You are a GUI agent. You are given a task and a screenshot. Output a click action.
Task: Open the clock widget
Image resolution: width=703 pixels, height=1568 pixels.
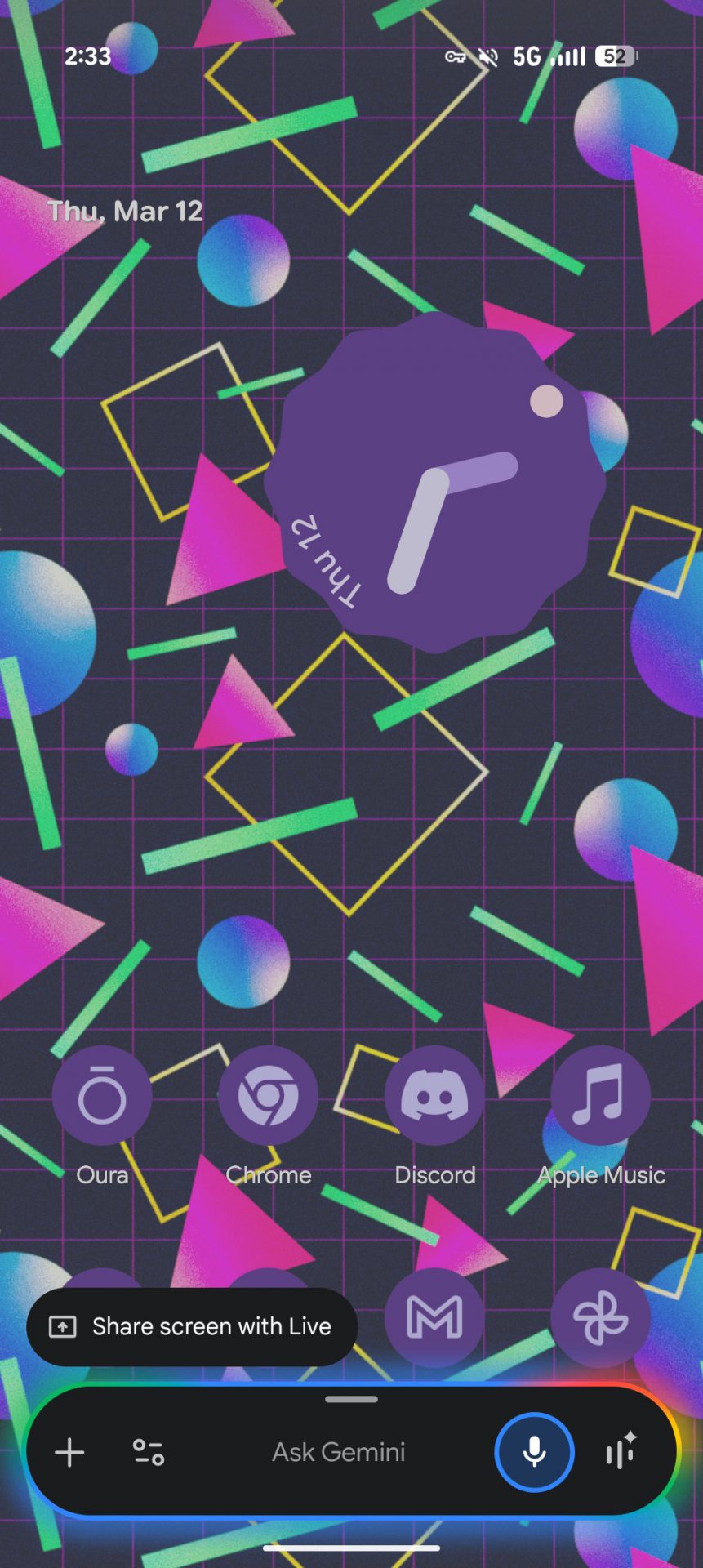[x=434, y=482]
